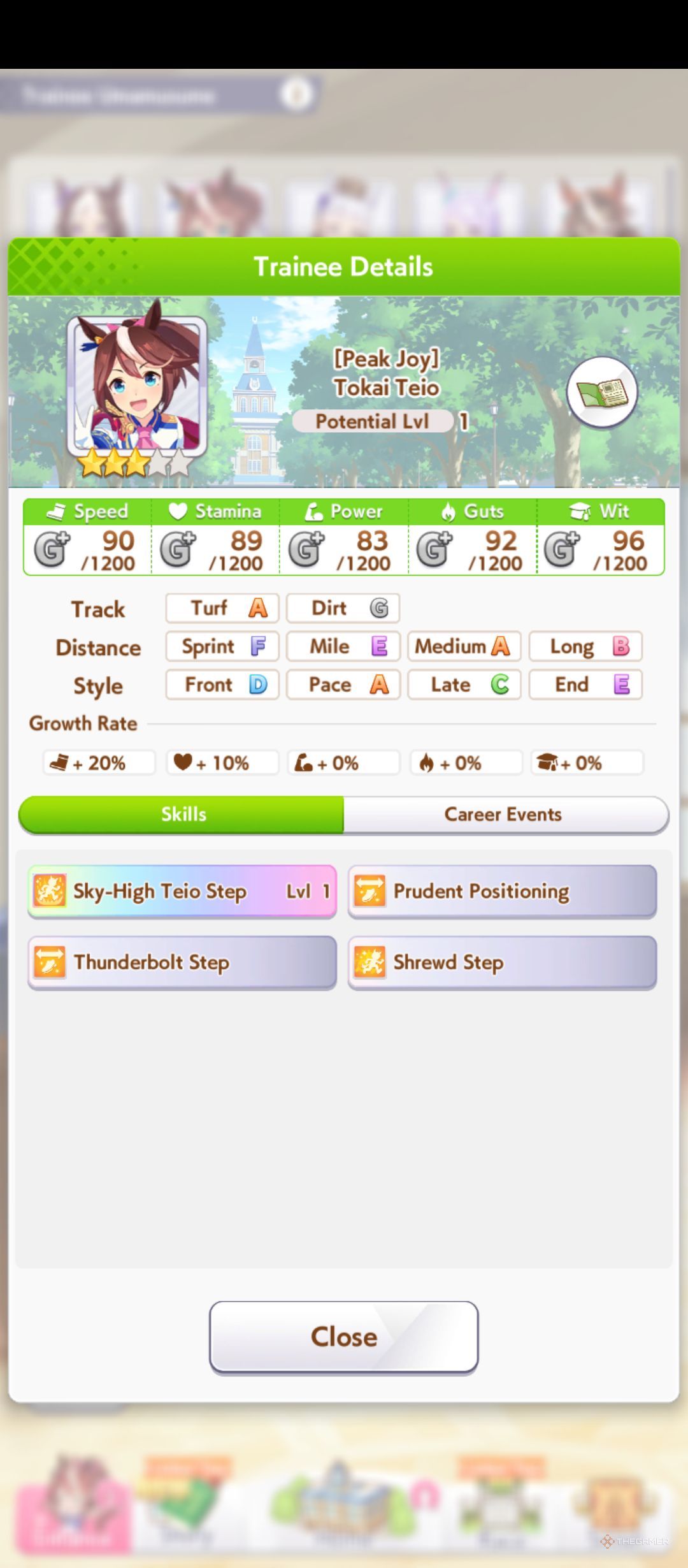This screenshot has width=688, height=1568.
Task: View the Prudent Positioning skill
Action: click(502, 891)
